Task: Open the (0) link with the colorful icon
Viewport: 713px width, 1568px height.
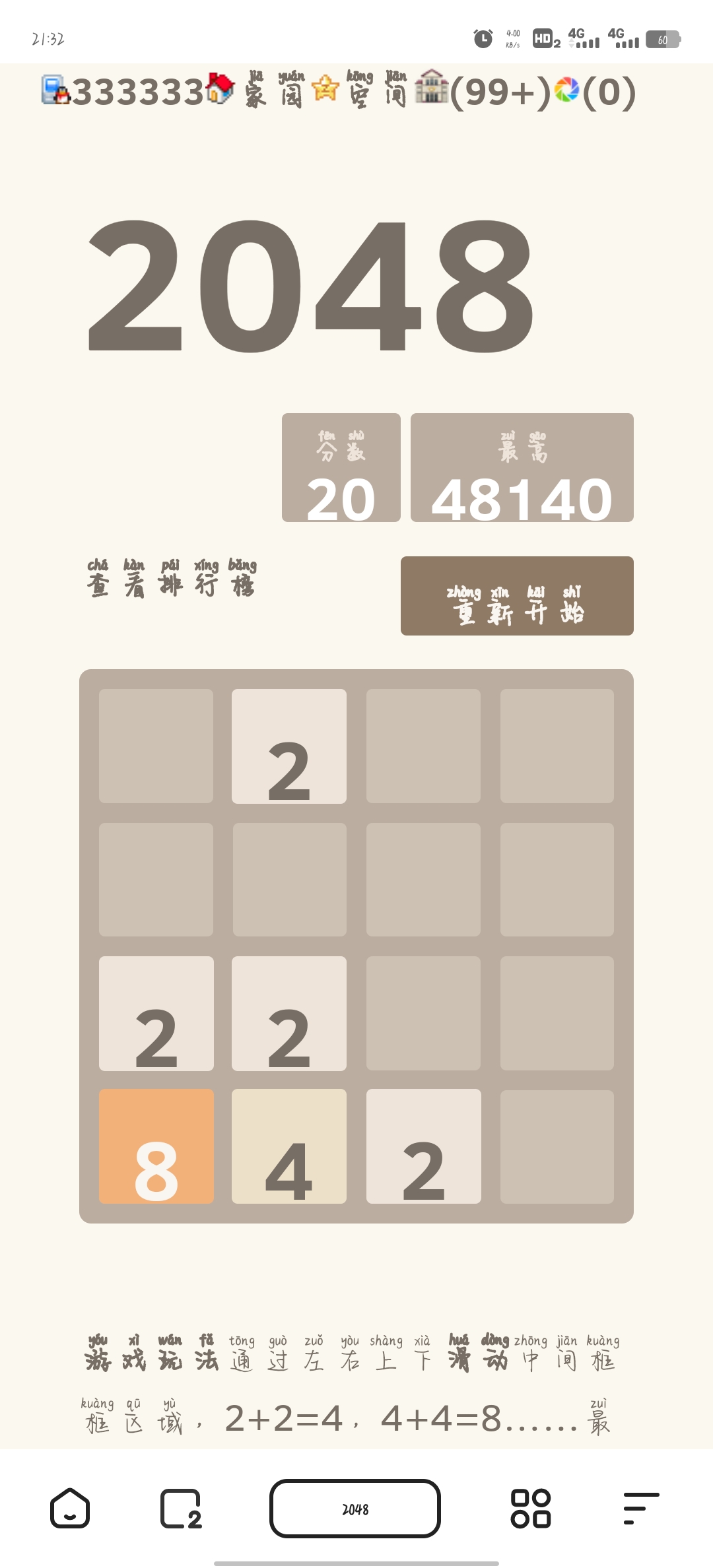Action: point(594,91)
